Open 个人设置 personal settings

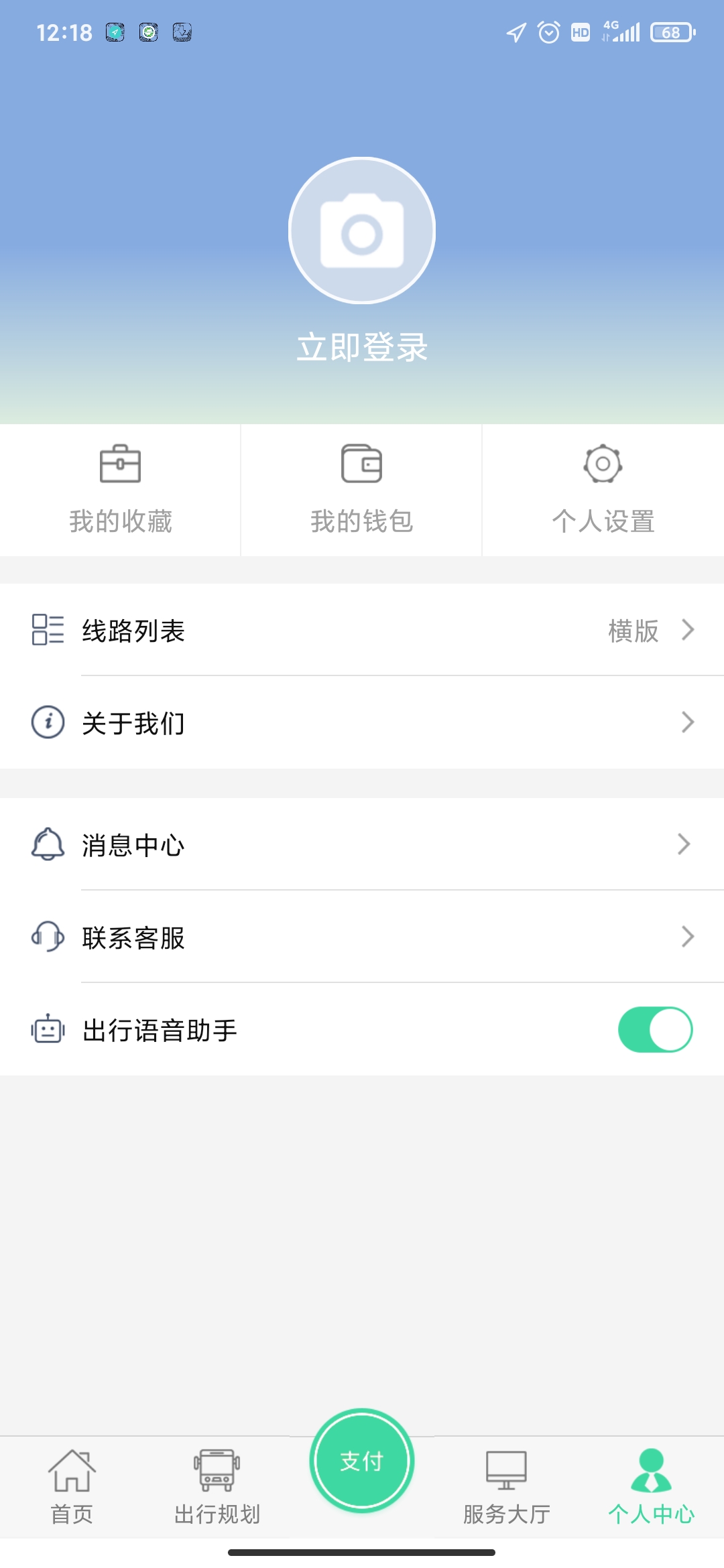click(603, 490)
